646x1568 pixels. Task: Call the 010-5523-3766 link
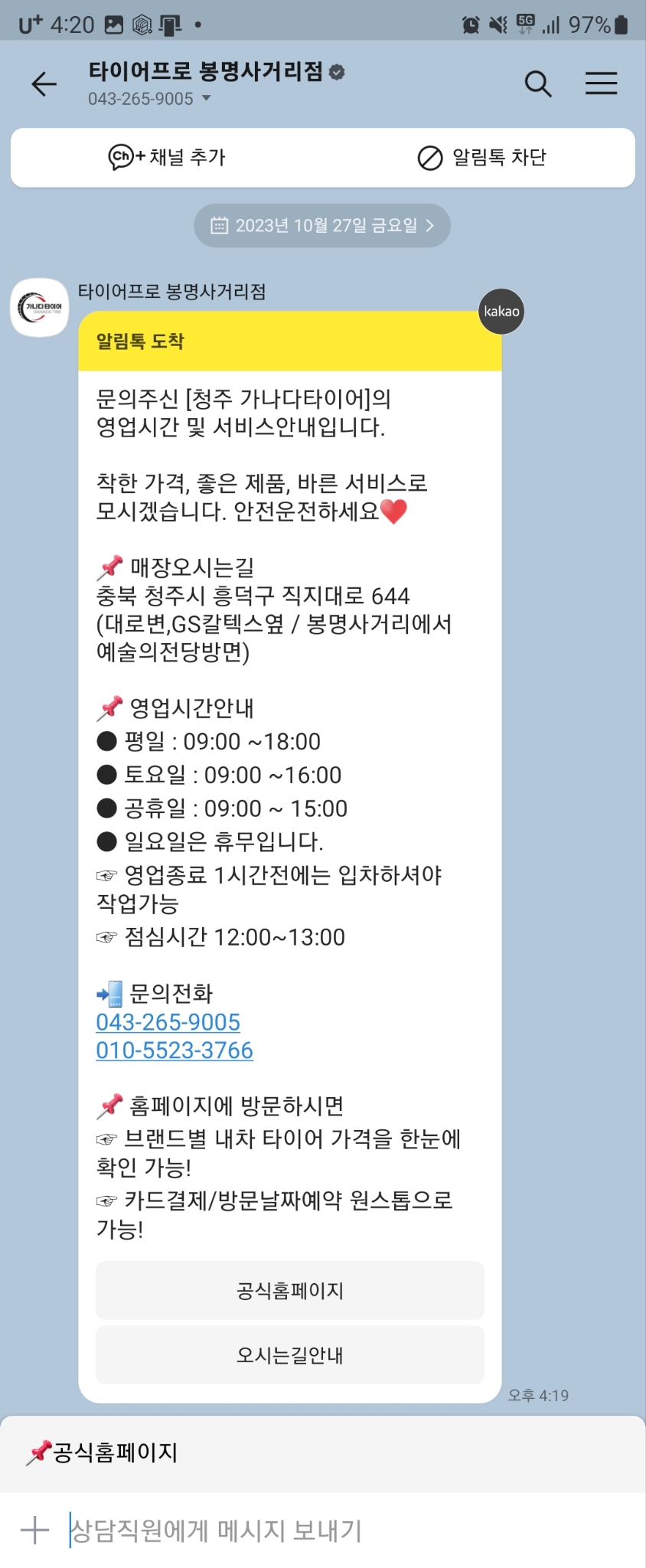click(175, 1050)
